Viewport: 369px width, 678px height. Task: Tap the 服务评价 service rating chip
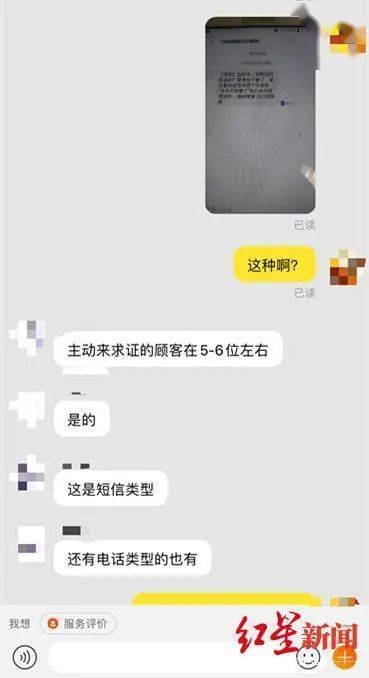coord(78,624)
